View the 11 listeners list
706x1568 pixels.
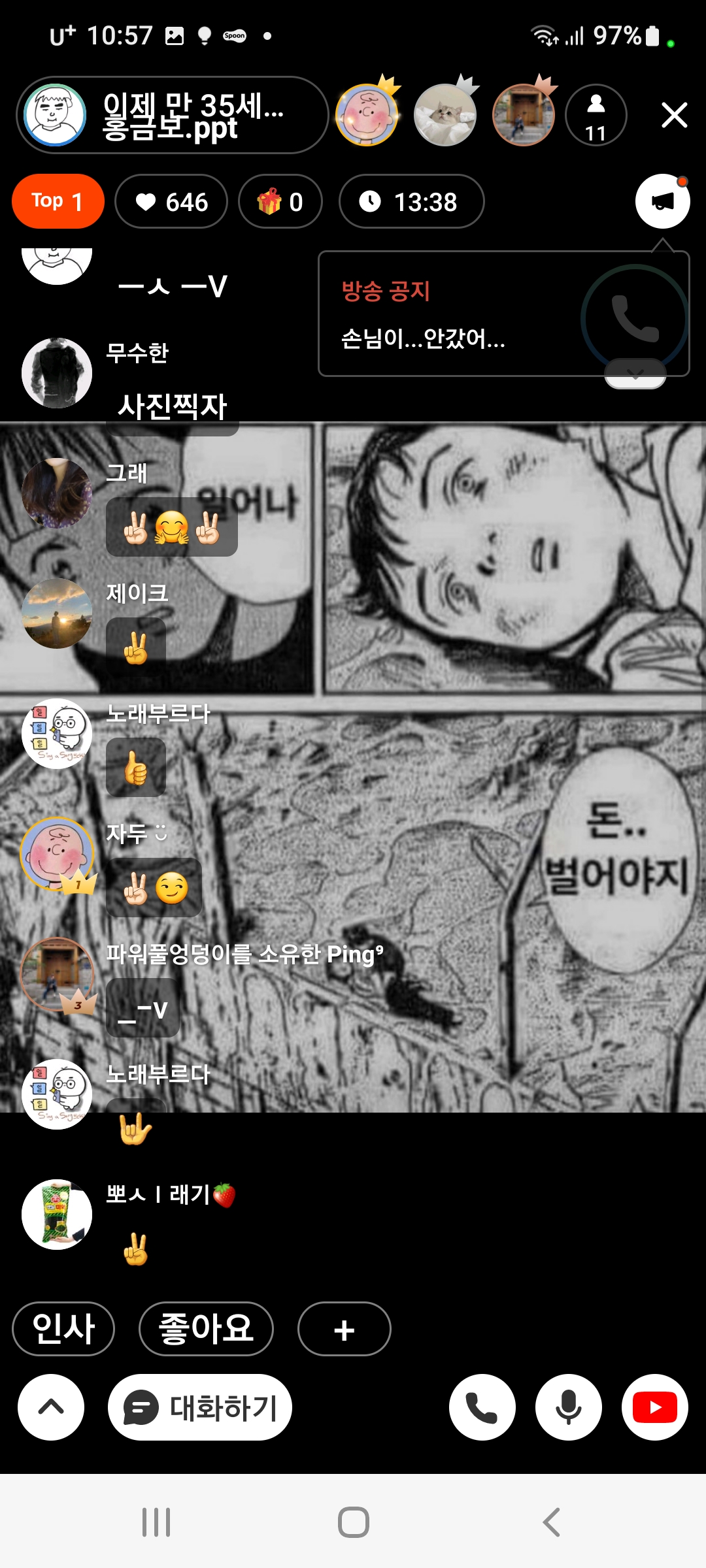(x=596, y=115)
